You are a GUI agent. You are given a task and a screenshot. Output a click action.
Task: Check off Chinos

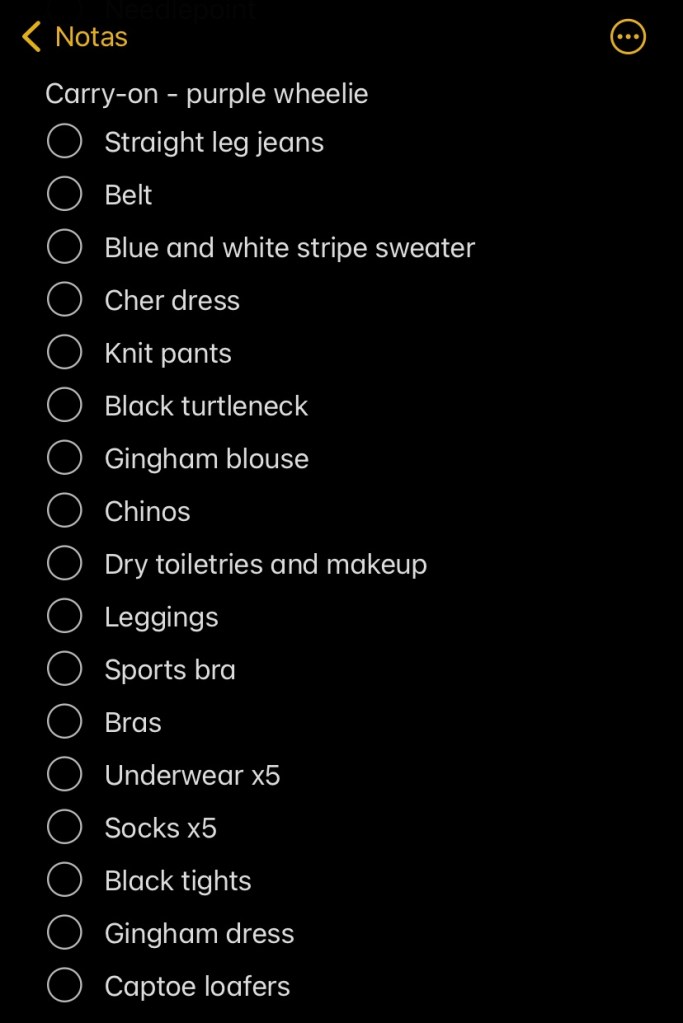pos(64,511)
